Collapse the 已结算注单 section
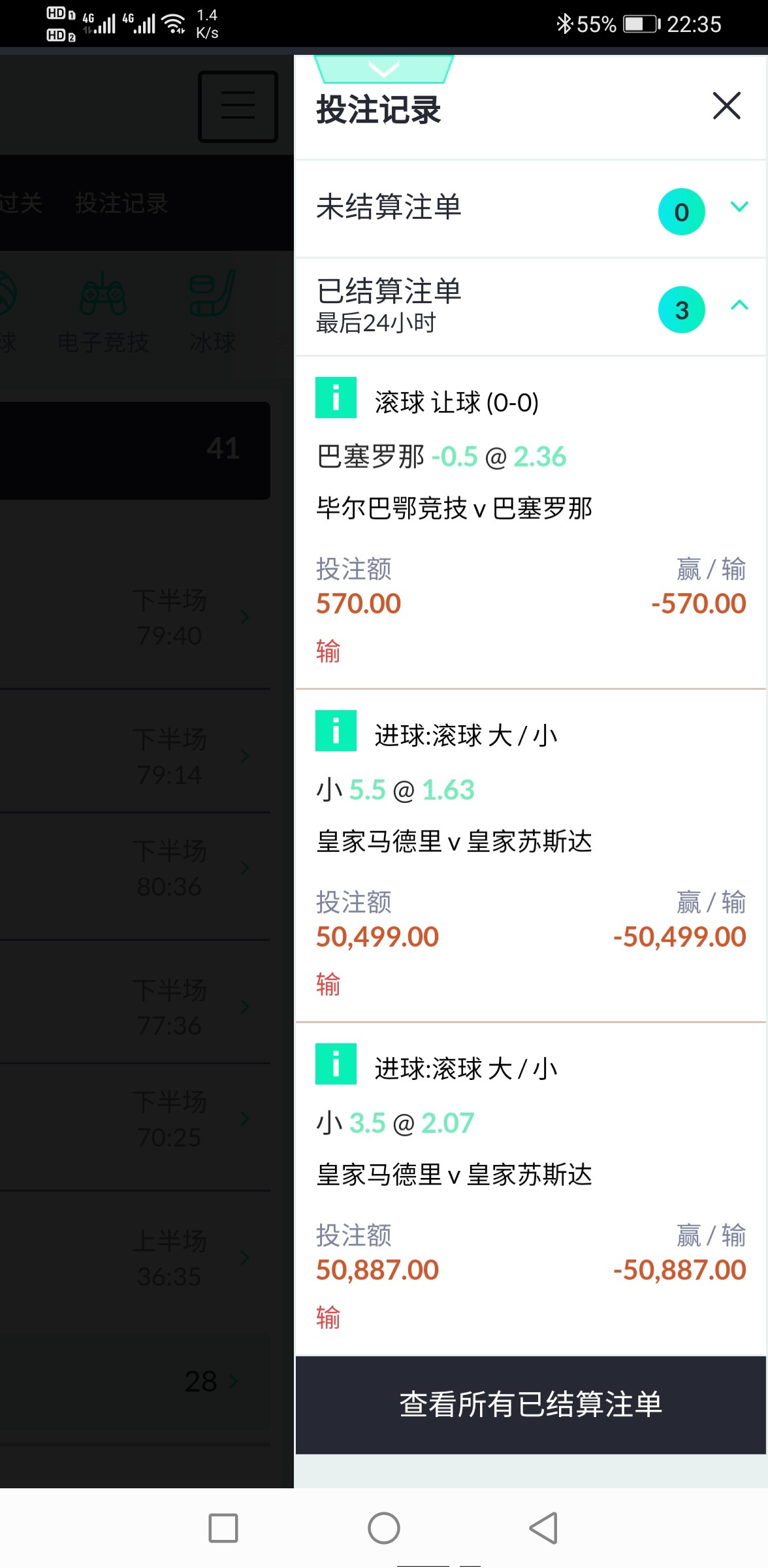 tap(739, 306)
